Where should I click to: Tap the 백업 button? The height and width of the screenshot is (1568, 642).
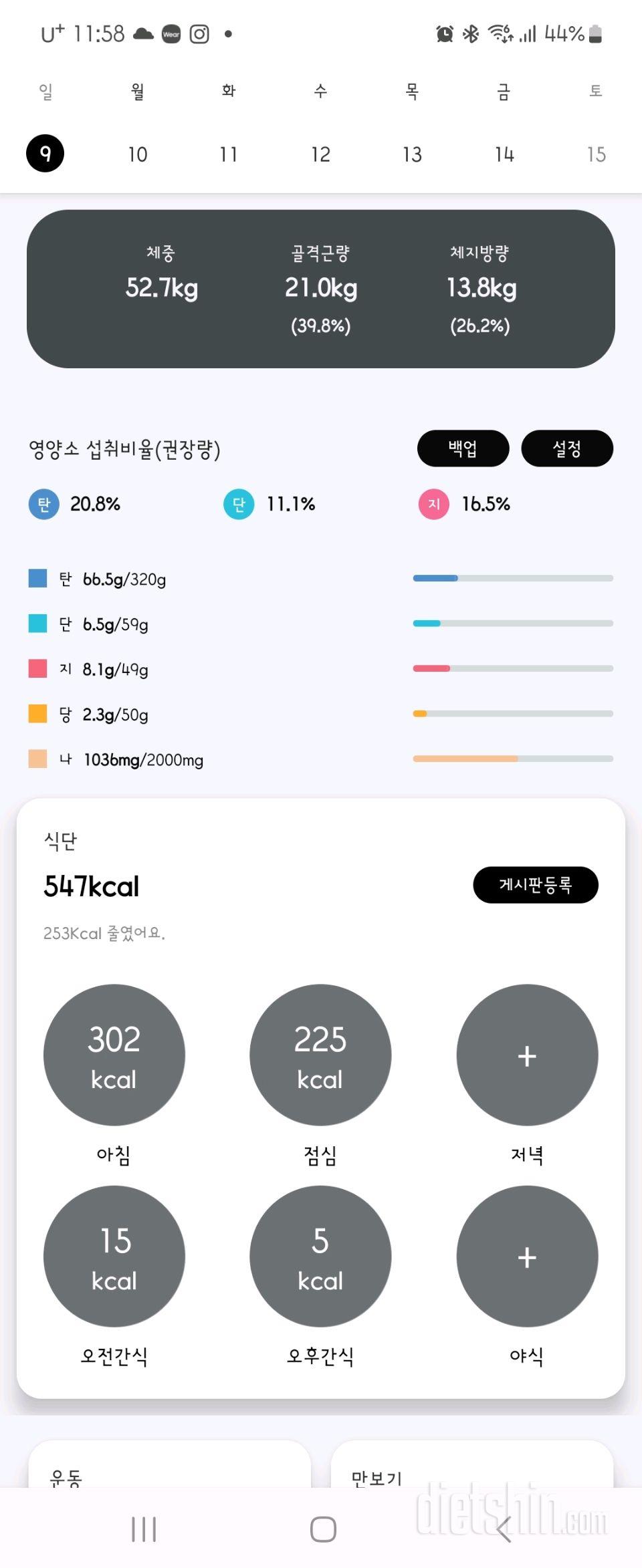[x=463, y=448]
